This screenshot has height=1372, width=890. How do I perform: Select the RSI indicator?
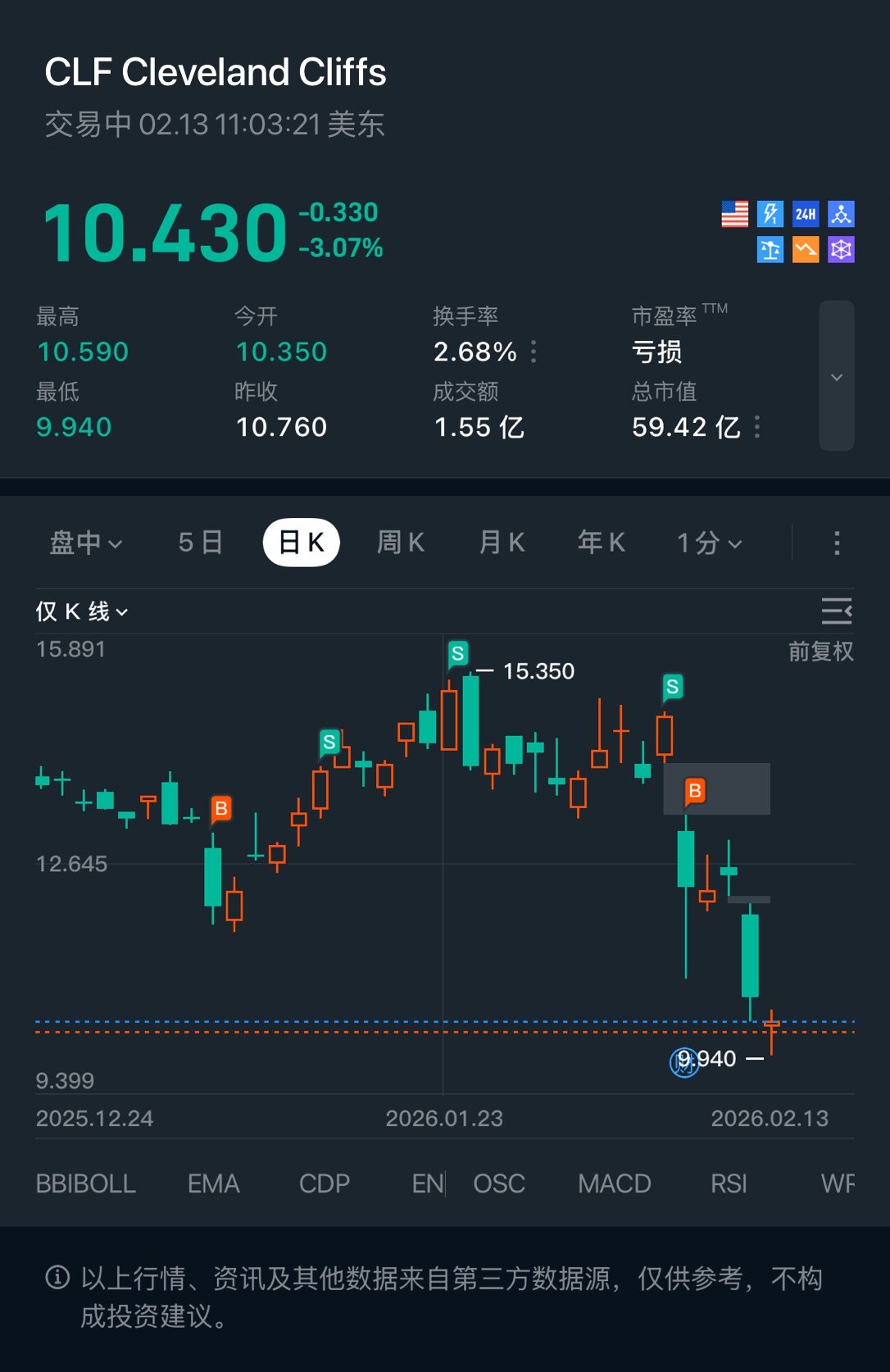pyautogui.click(x=729, y=1183)
